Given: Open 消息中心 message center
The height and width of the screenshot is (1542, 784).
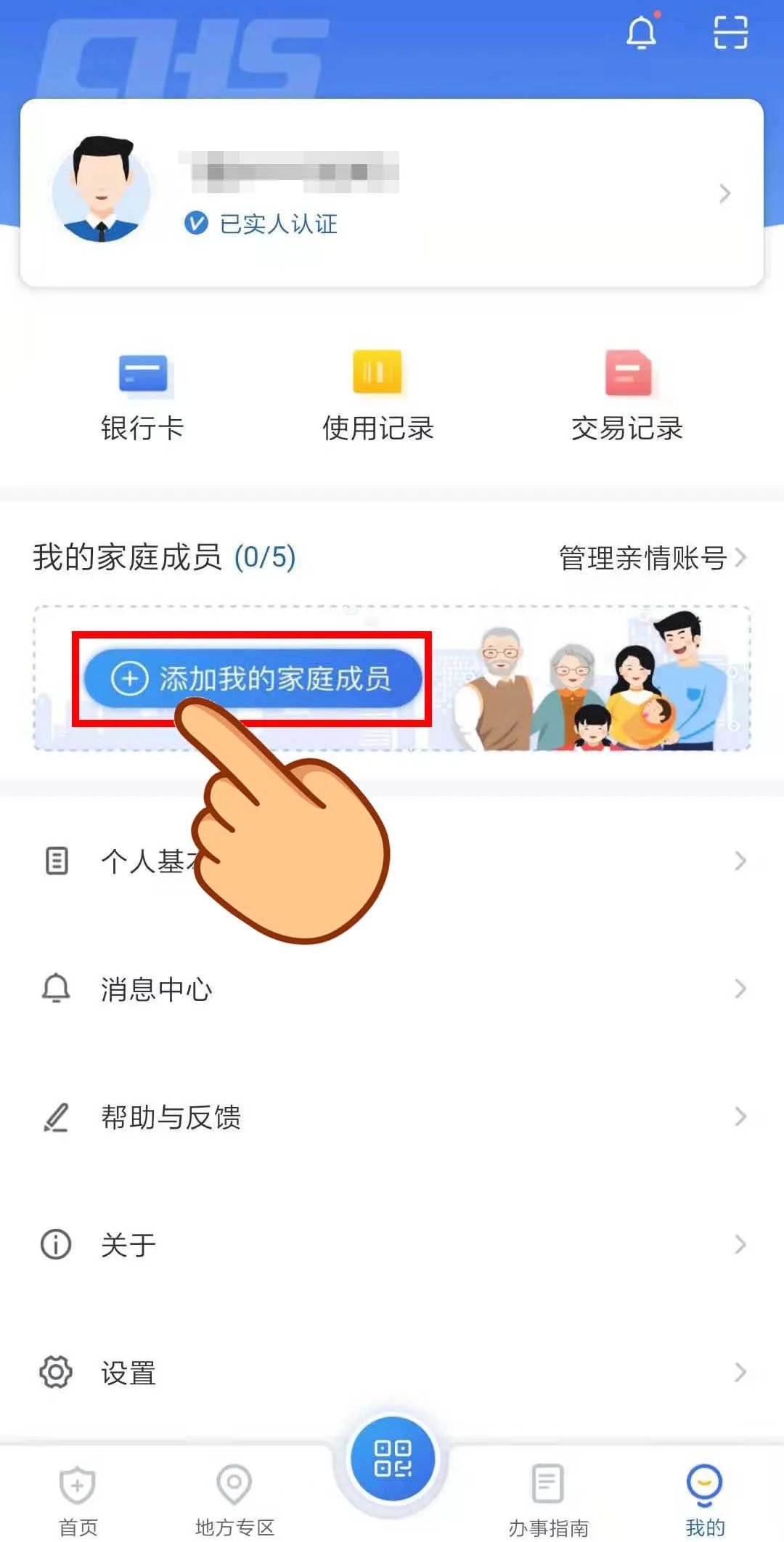Looking at the screenshot, I should [x=392, y=989].
